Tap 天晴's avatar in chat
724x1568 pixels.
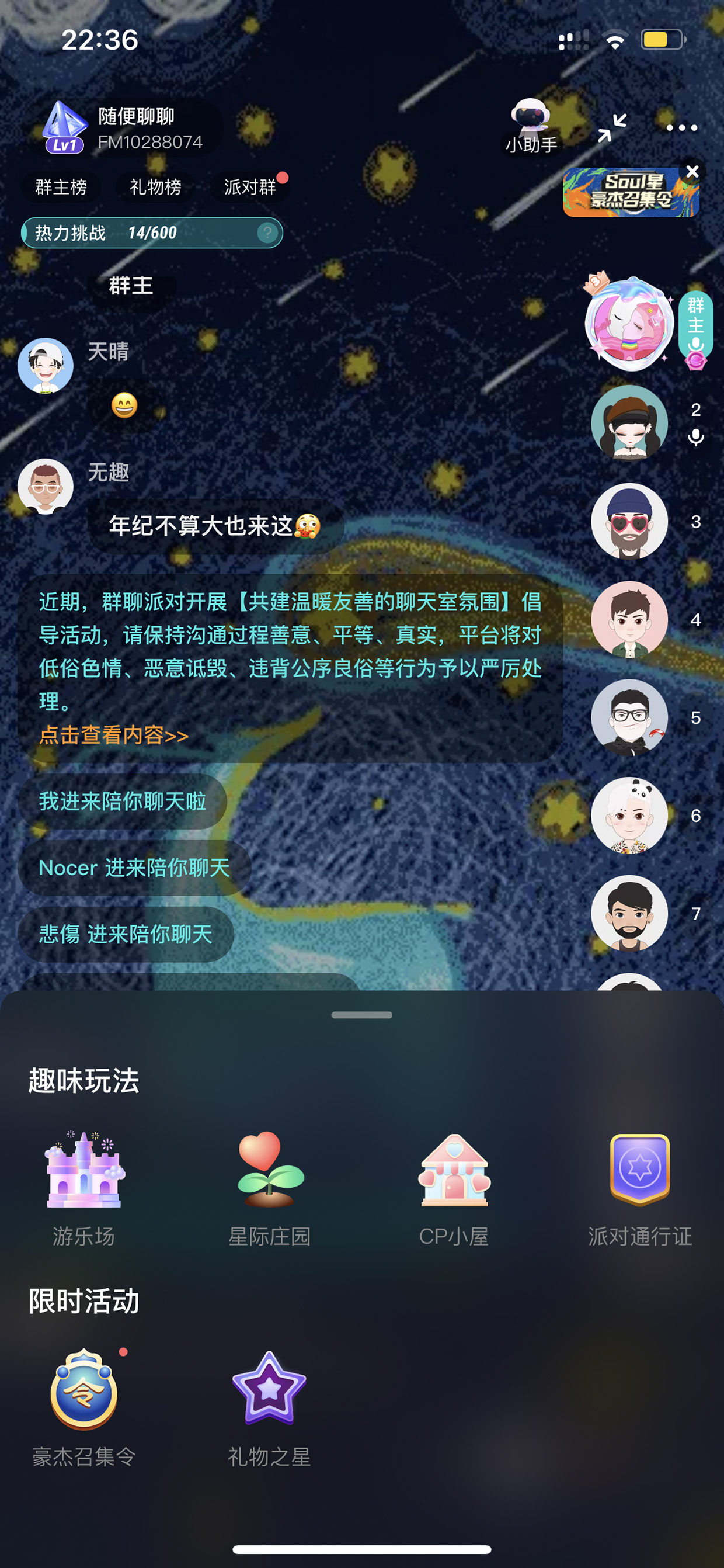click(46, 366)
